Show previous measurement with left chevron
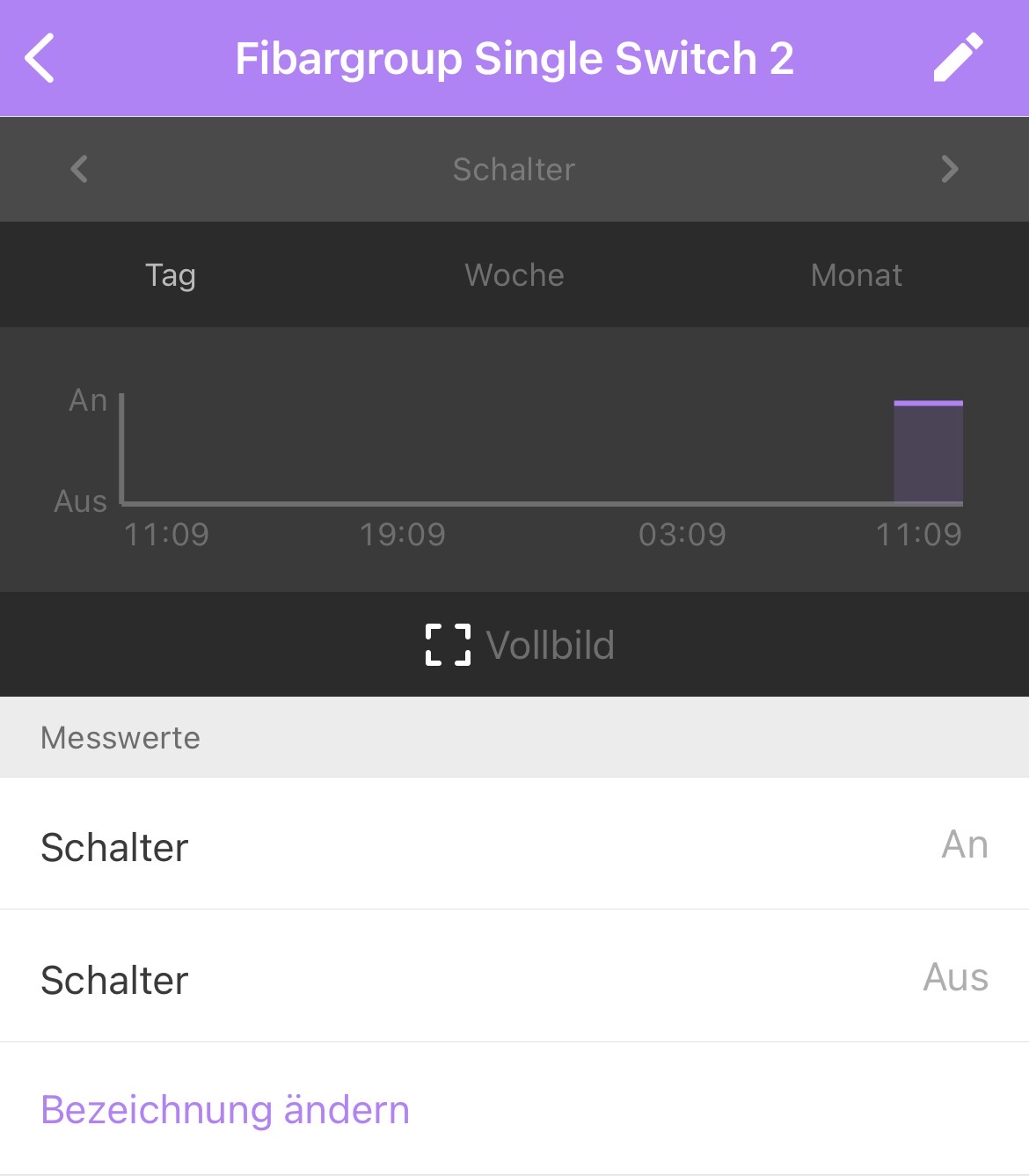1029x1176 pixels. [79, 169]
